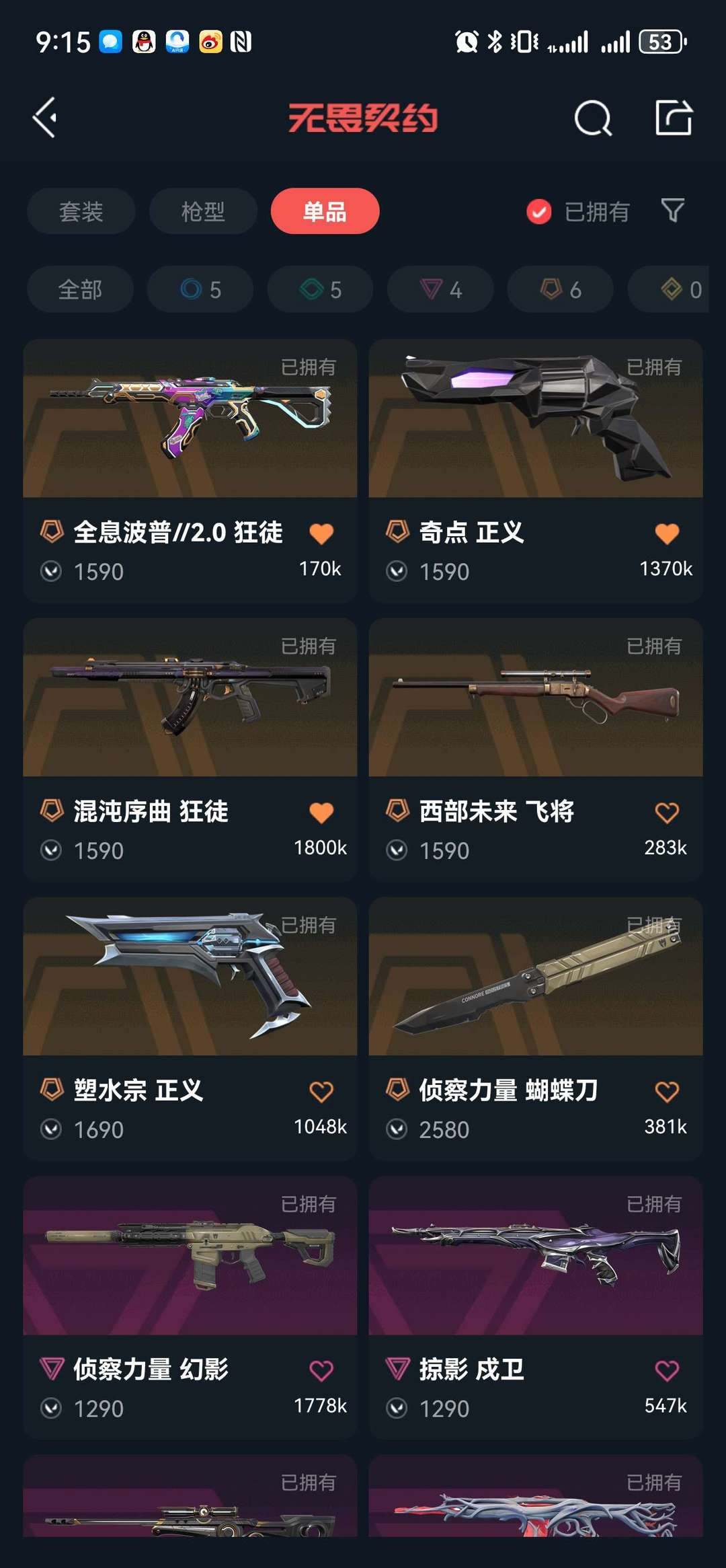Open the filter funnel icon
The height and width of the screenshot is (1568, 726).
pos(672,211)
